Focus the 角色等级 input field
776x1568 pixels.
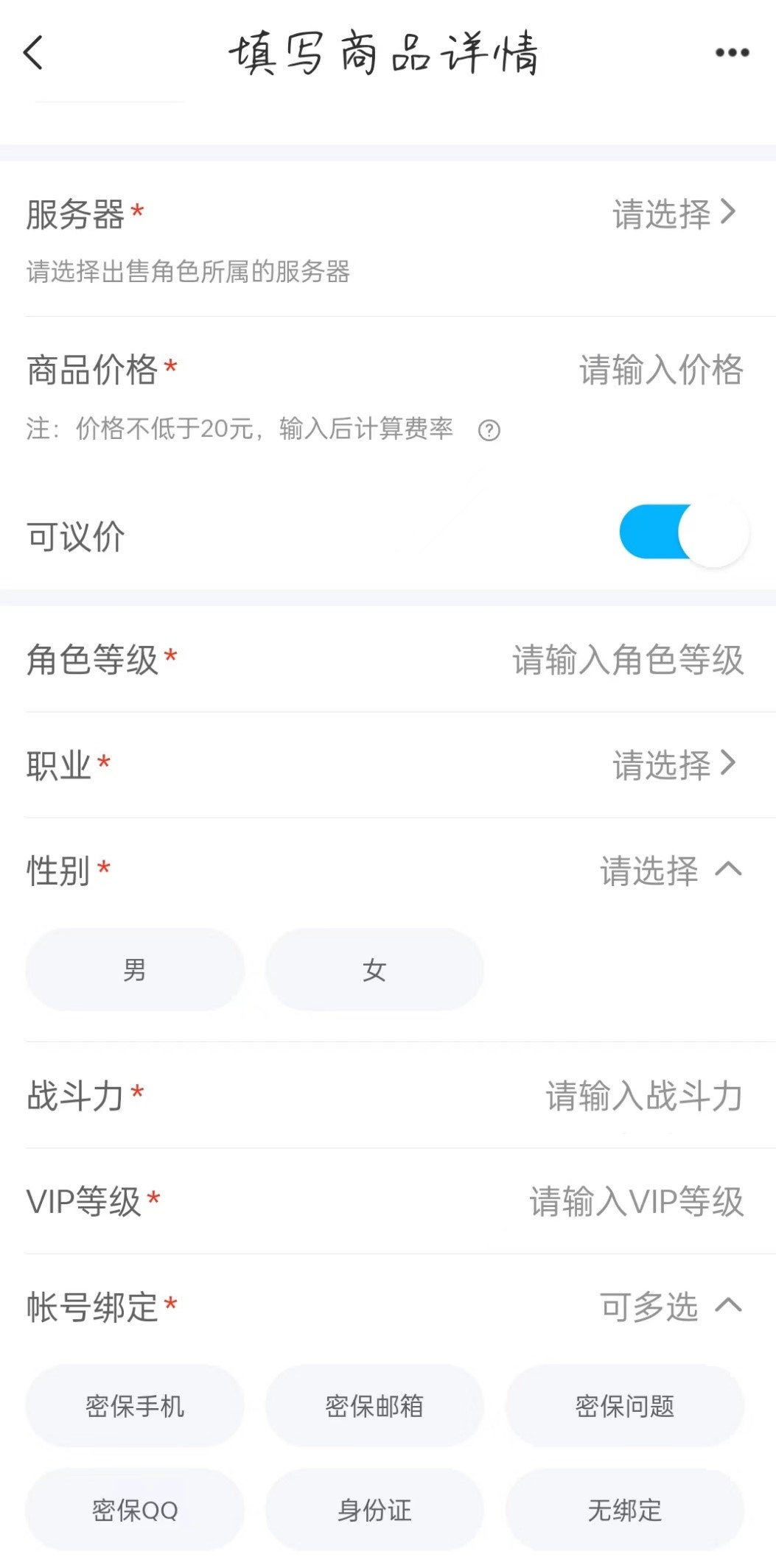pos(628,660)
